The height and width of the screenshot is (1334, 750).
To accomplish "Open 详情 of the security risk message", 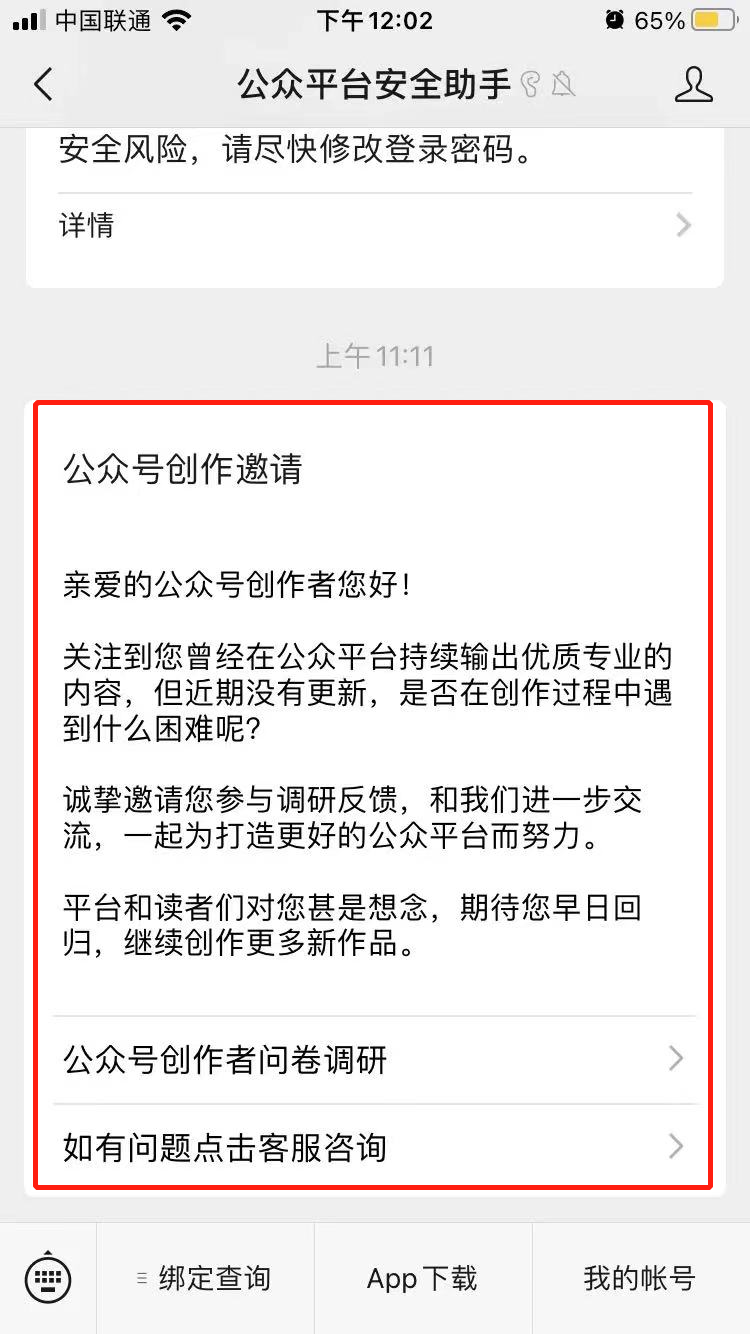I will [x=374, y=225].
